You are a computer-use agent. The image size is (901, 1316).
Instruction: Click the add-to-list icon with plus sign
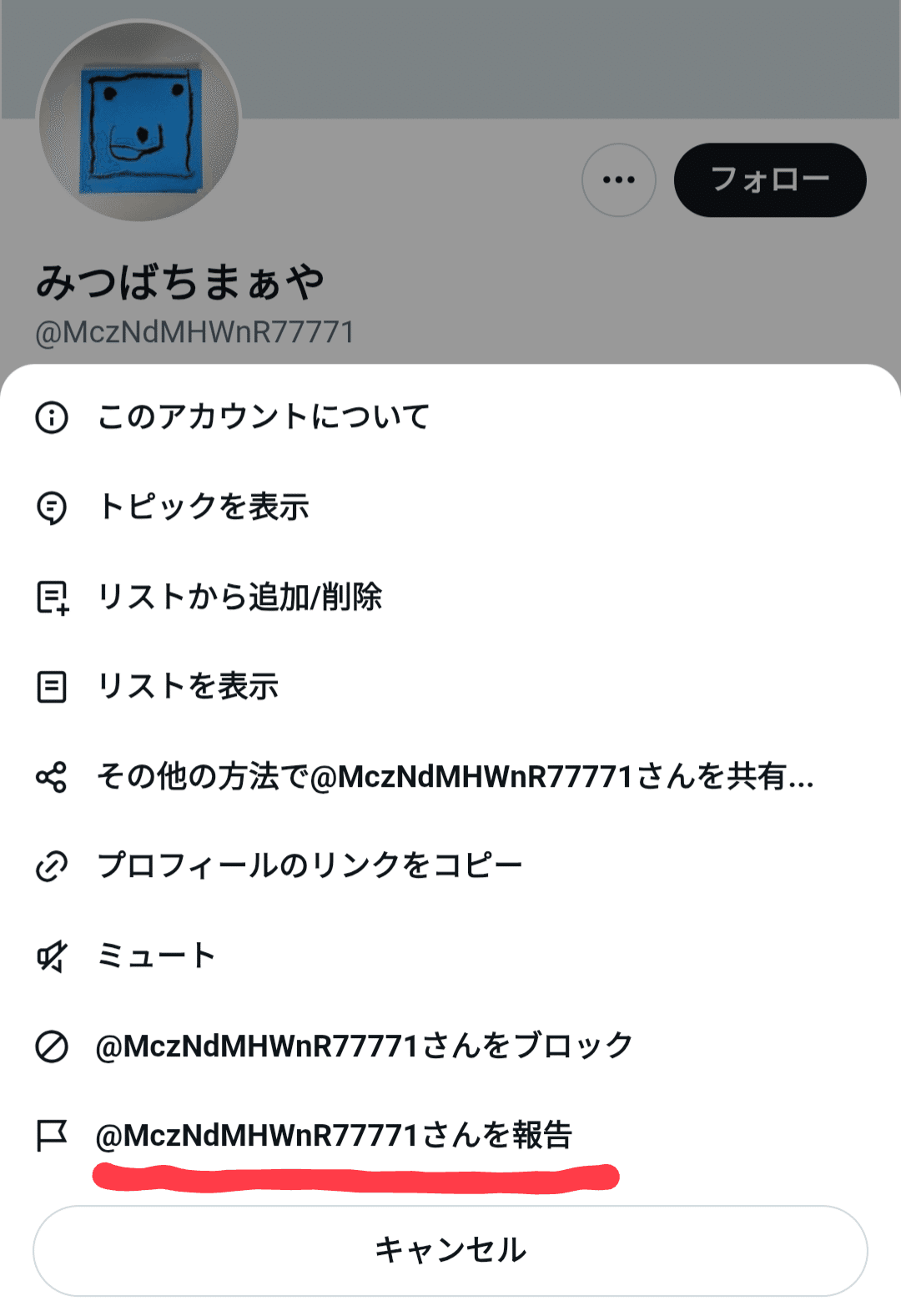point(52,597)
